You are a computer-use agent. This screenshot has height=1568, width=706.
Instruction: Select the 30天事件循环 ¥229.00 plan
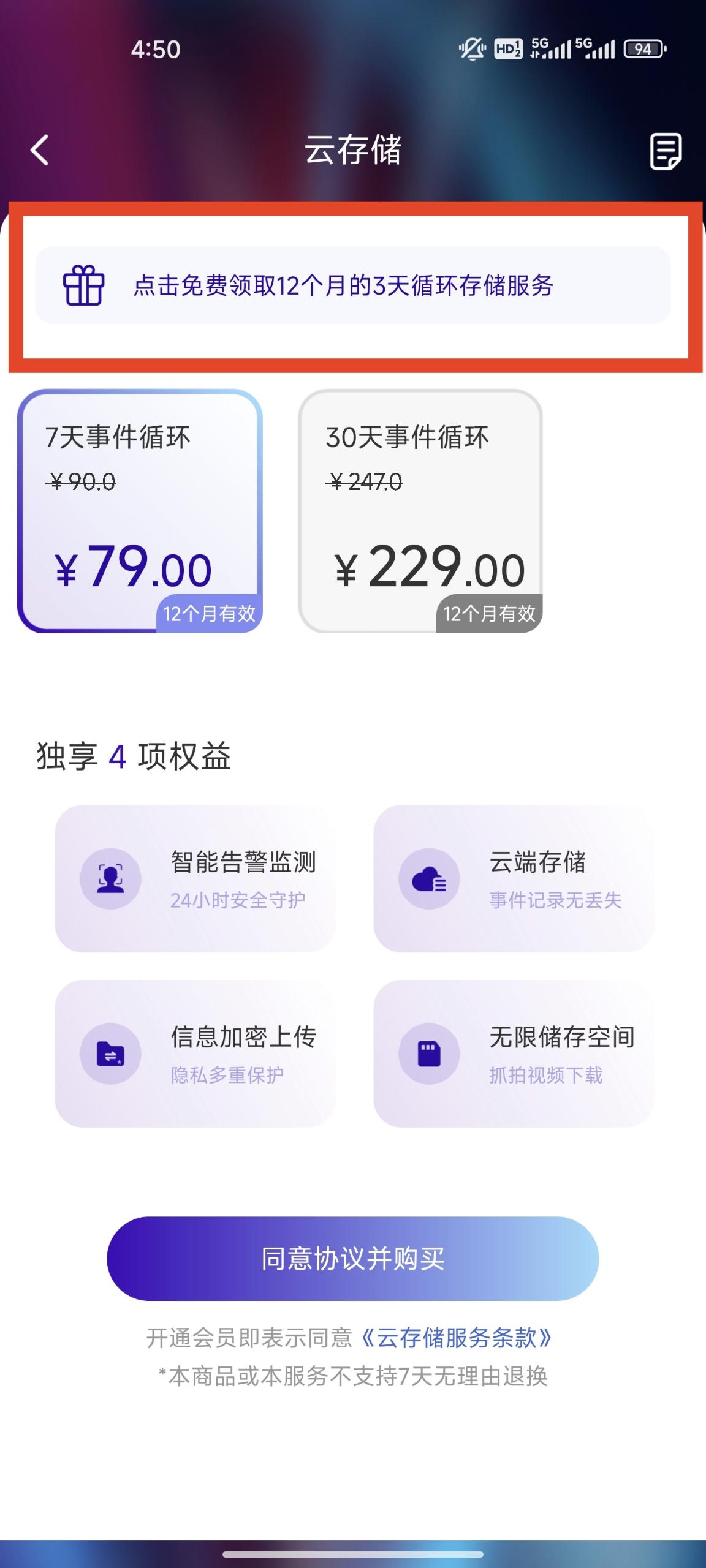tap(420, 511)
